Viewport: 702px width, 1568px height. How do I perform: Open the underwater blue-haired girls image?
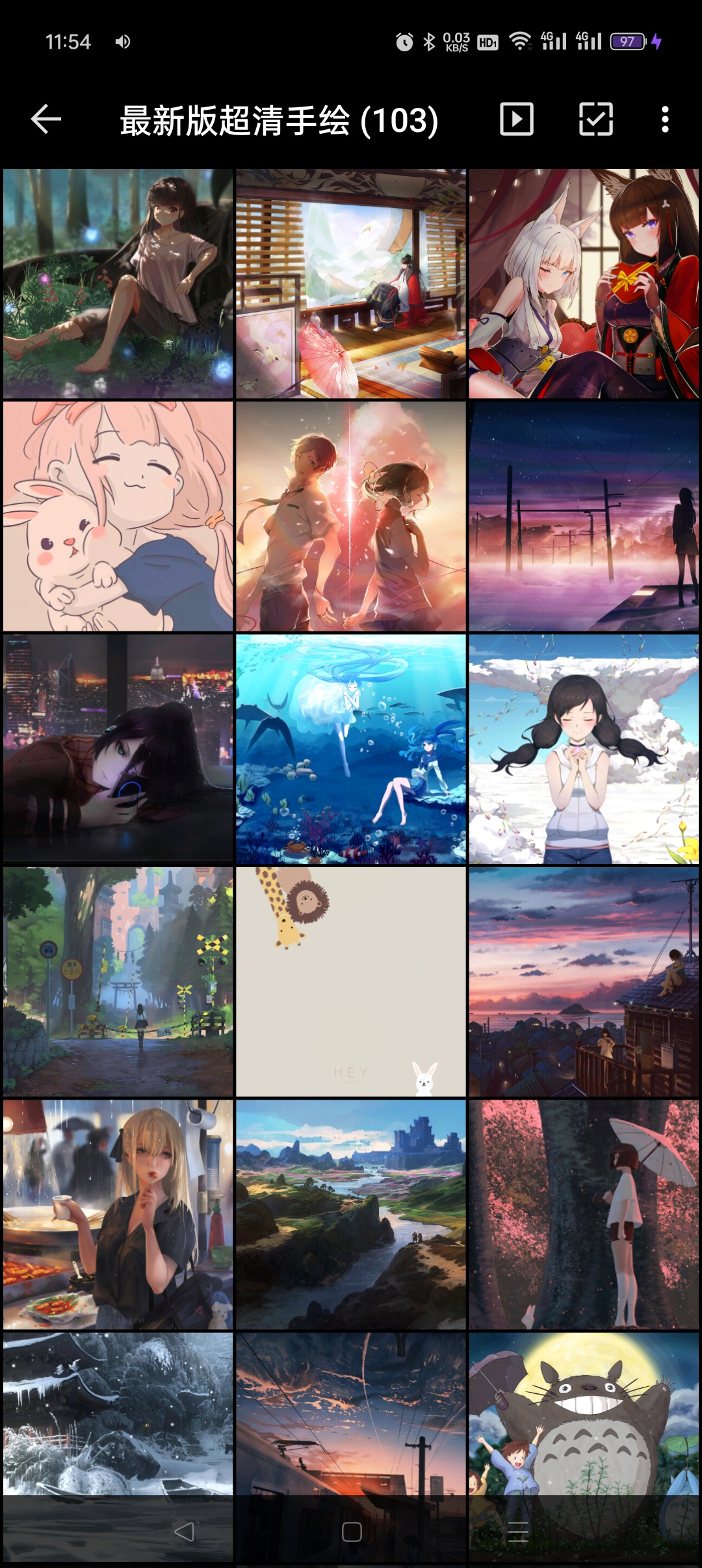point(351,749)
